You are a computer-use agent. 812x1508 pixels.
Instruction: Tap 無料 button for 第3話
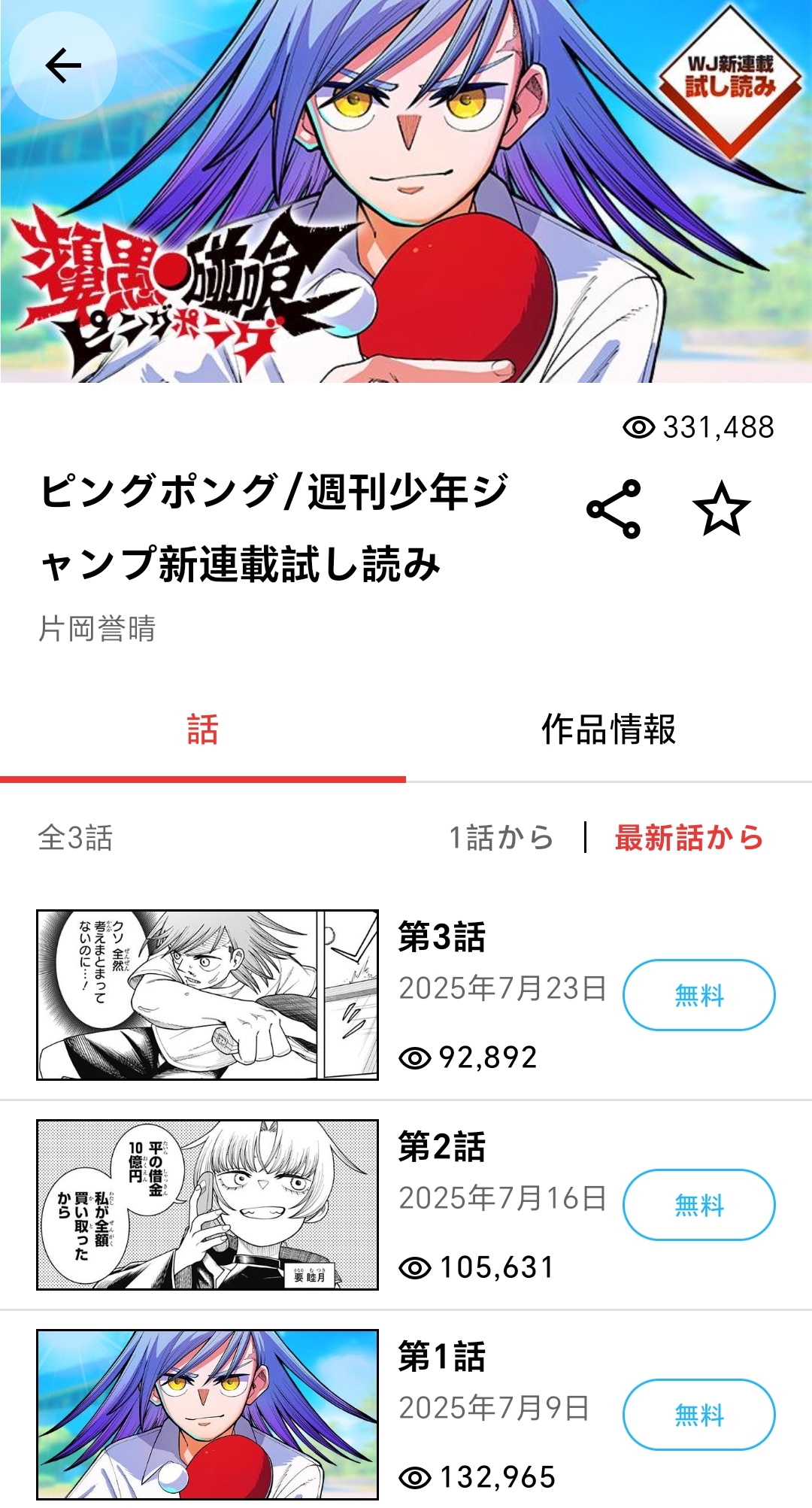pyautogui.click(x=698, y=995)
